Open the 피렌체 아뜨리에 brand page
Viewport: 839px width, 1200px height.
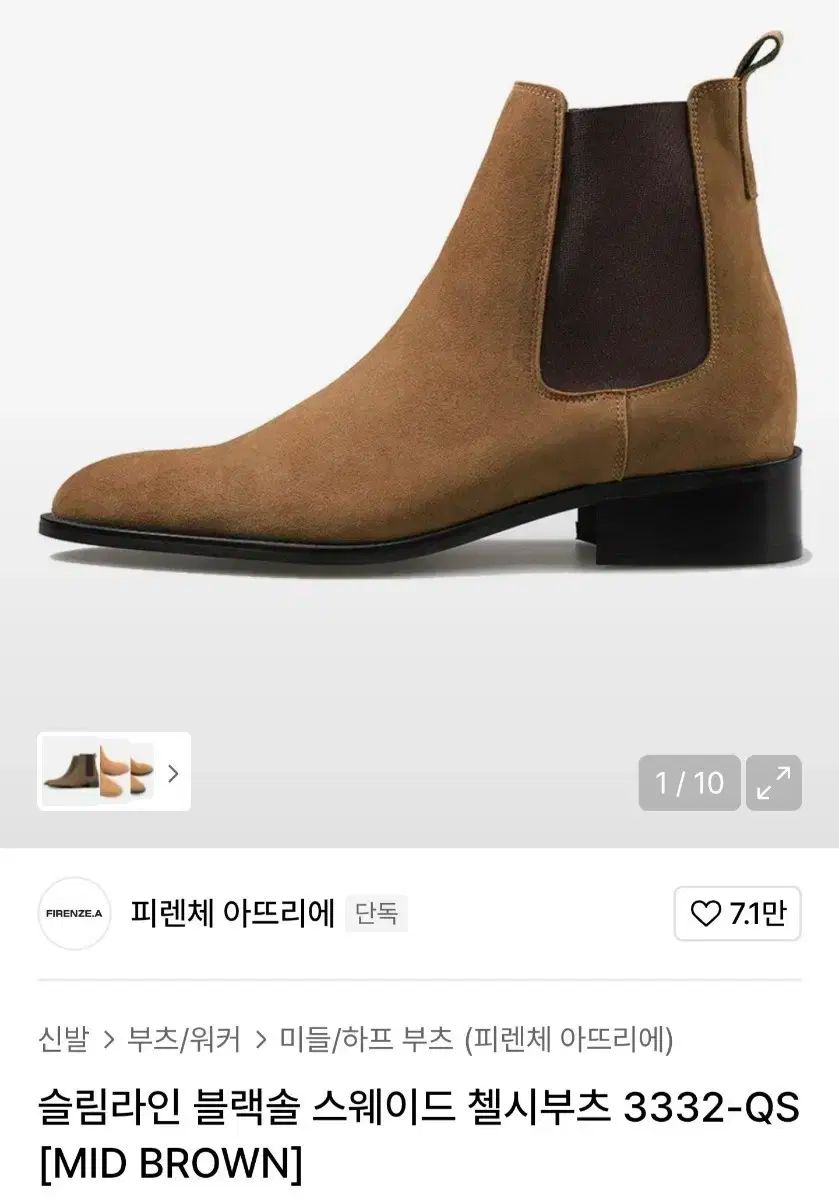point(232,913)
